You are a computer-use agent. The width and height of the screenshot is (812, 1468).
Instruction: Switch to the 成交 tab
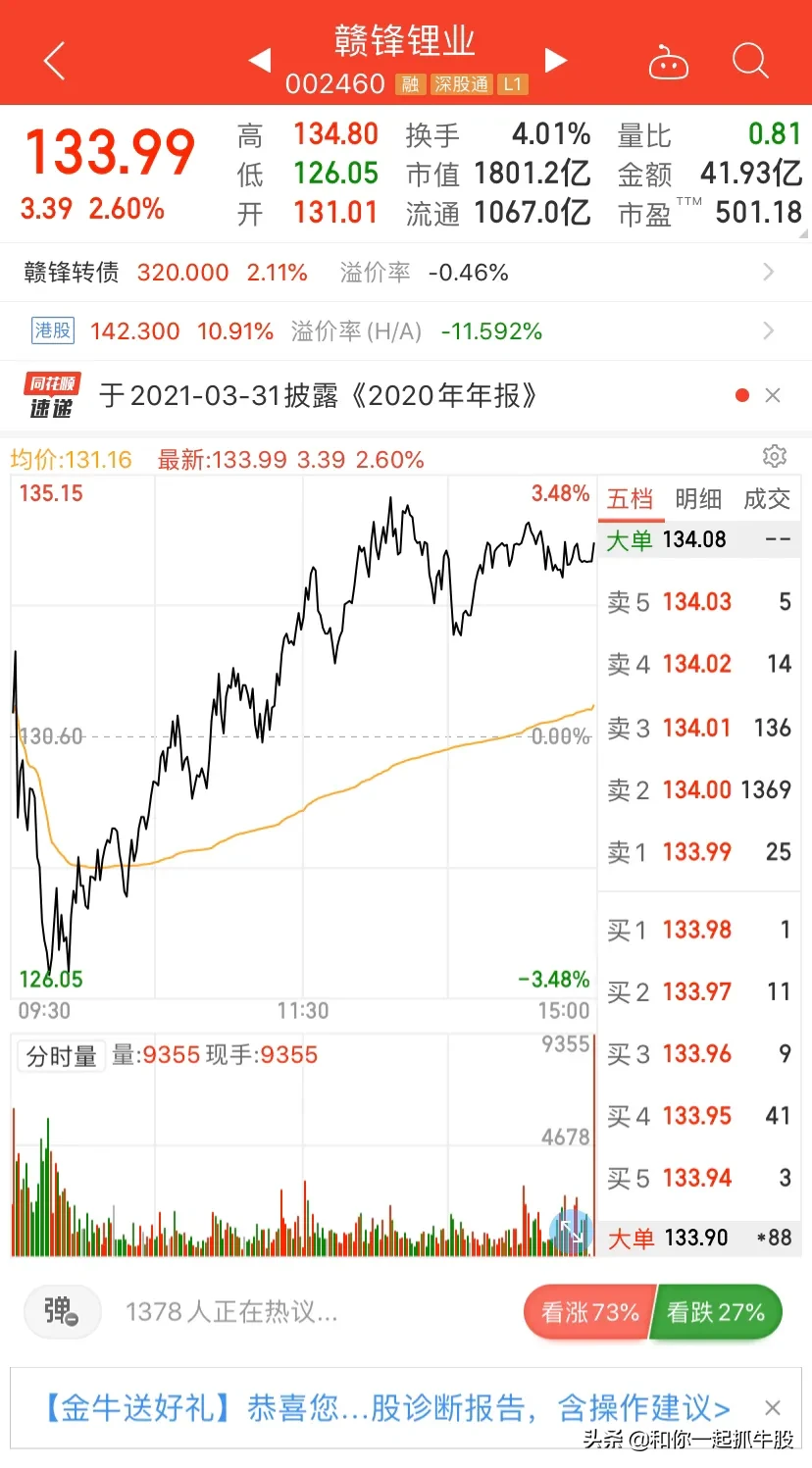[x=767, y=499]
